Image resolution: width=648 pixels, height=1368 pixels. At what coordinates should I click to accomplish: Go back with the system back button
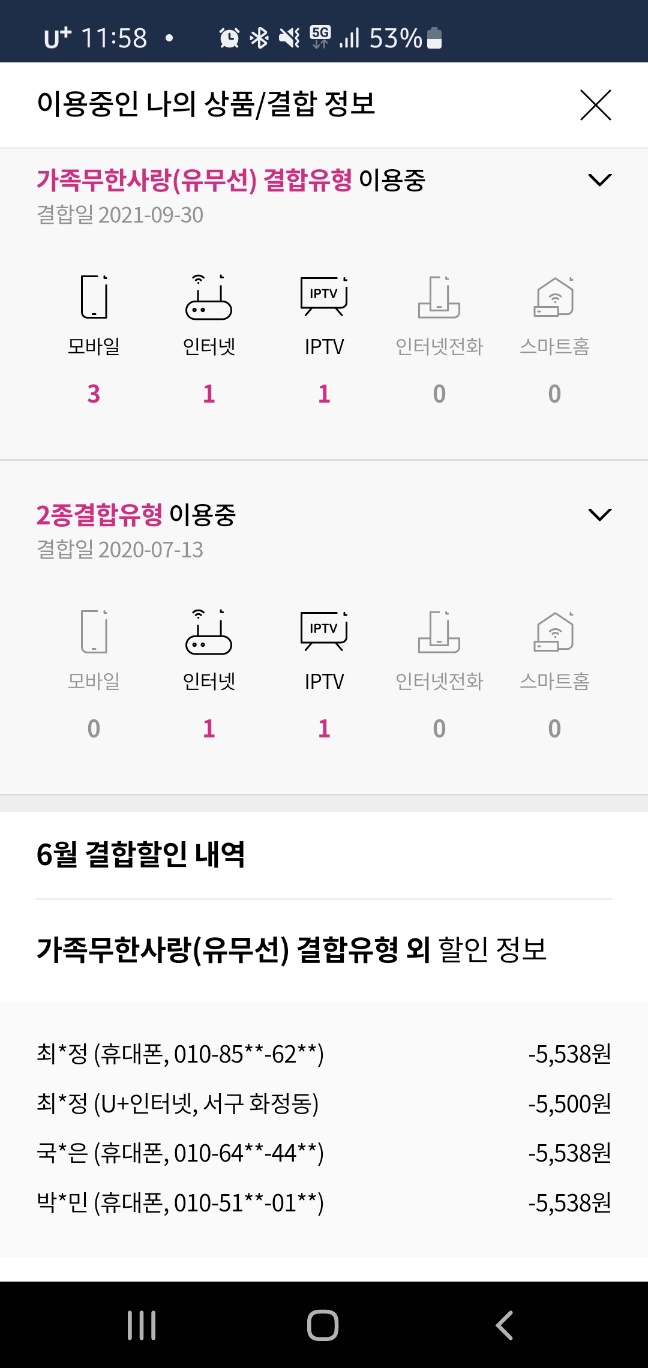pos(504,1325)
